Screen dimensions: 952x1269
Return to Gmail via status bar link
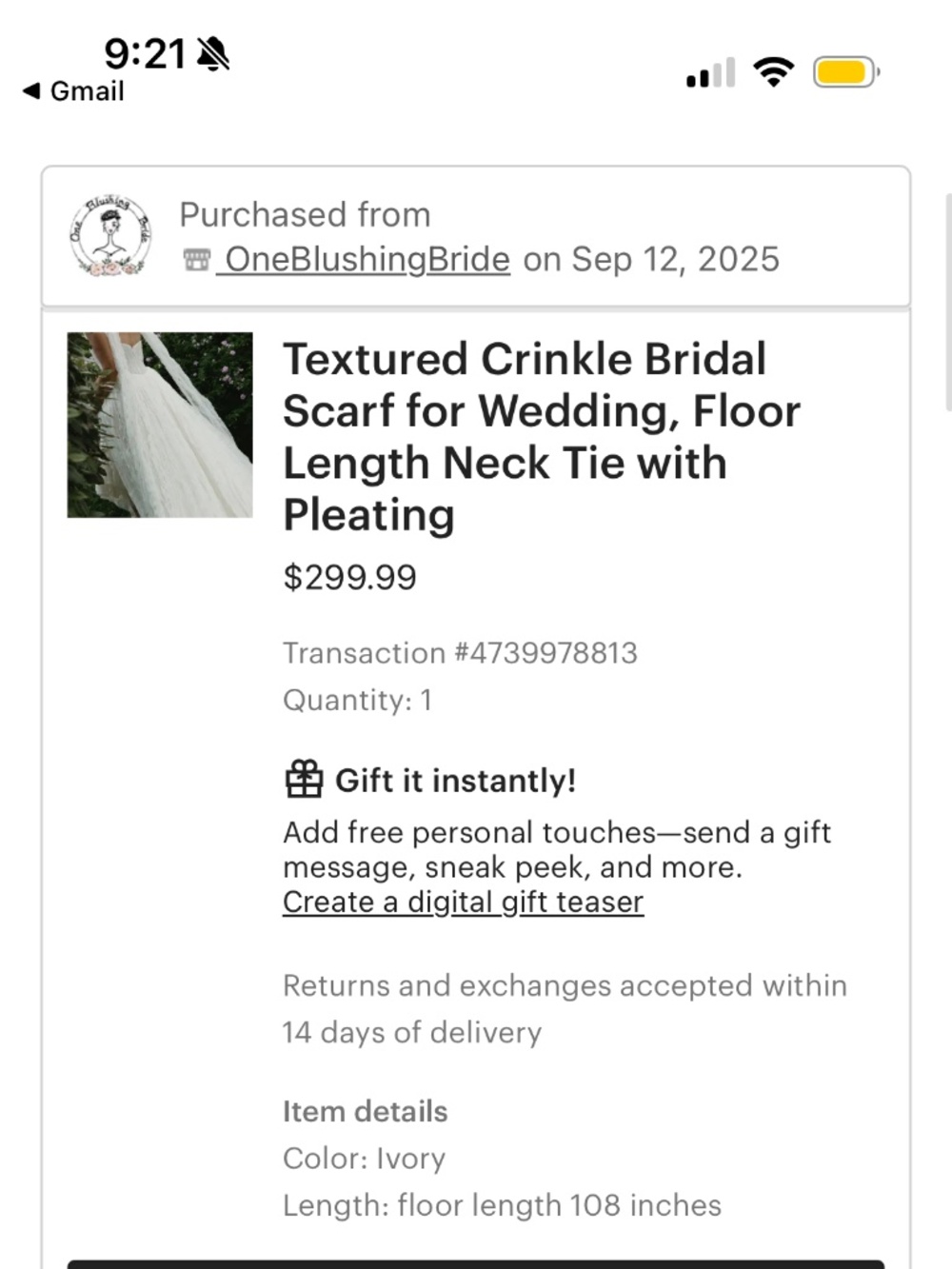tap(71, 91)
